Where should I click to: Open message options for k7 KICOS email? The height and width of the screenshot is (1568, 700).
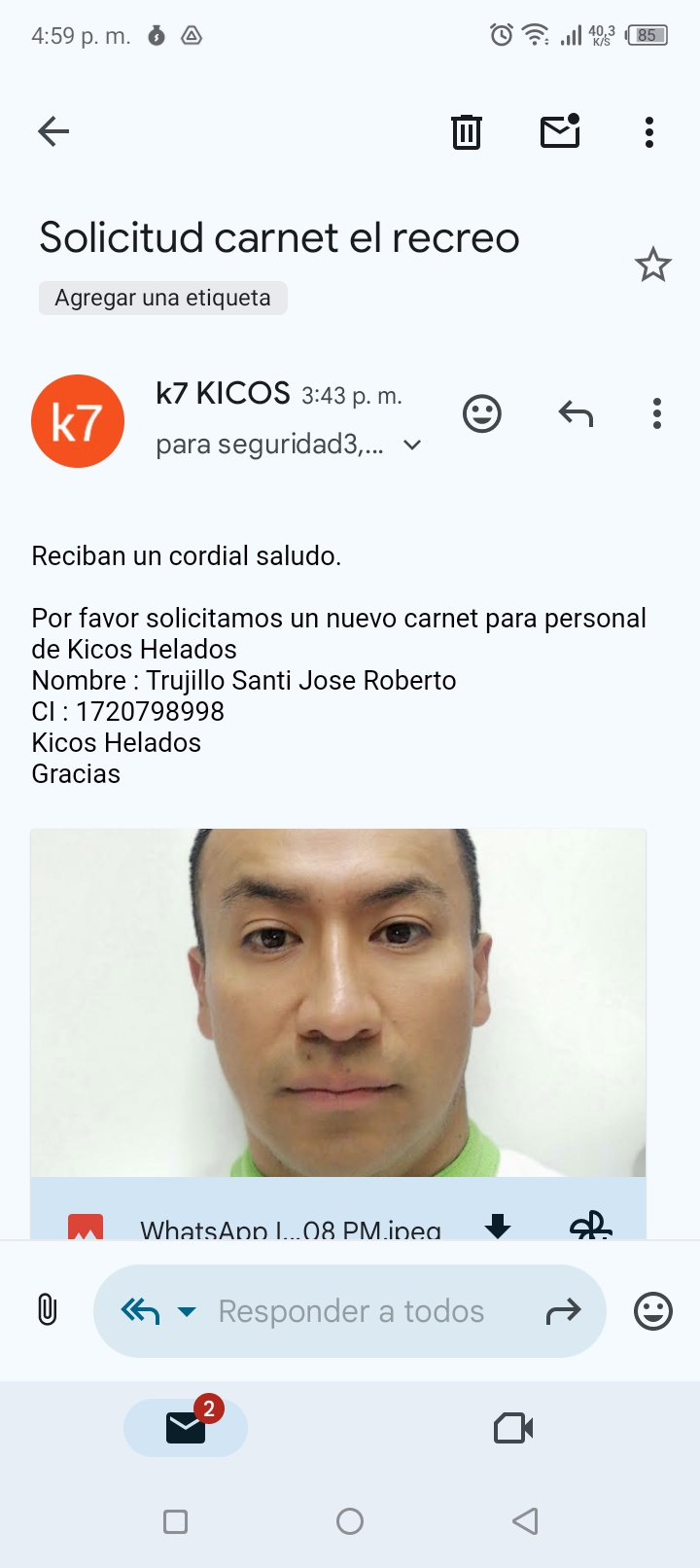pyautogui.click(x=657, y=414)
